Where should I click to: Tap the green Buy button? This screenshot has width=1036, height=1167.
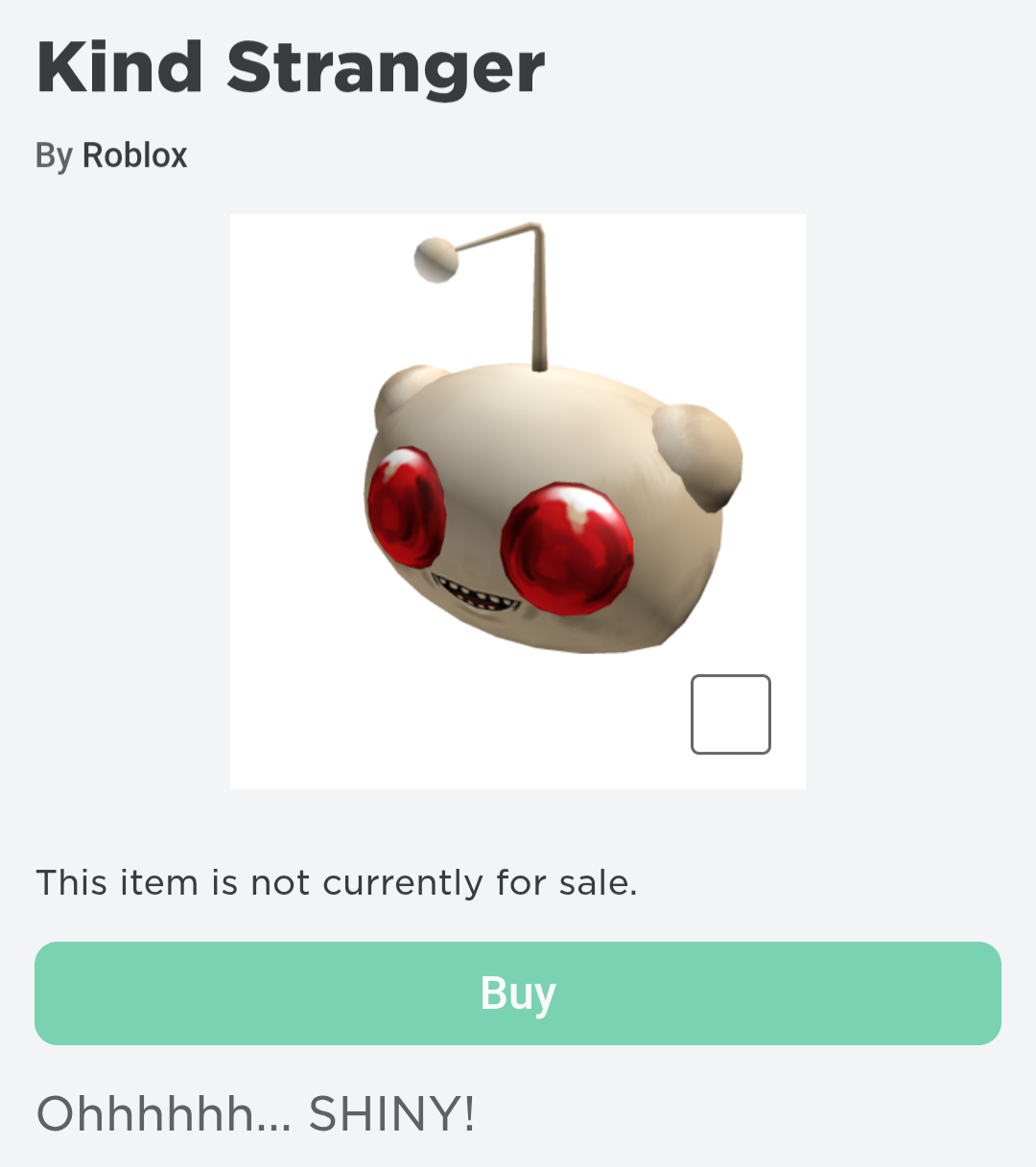pyautogui.click(x=518, y=993)
